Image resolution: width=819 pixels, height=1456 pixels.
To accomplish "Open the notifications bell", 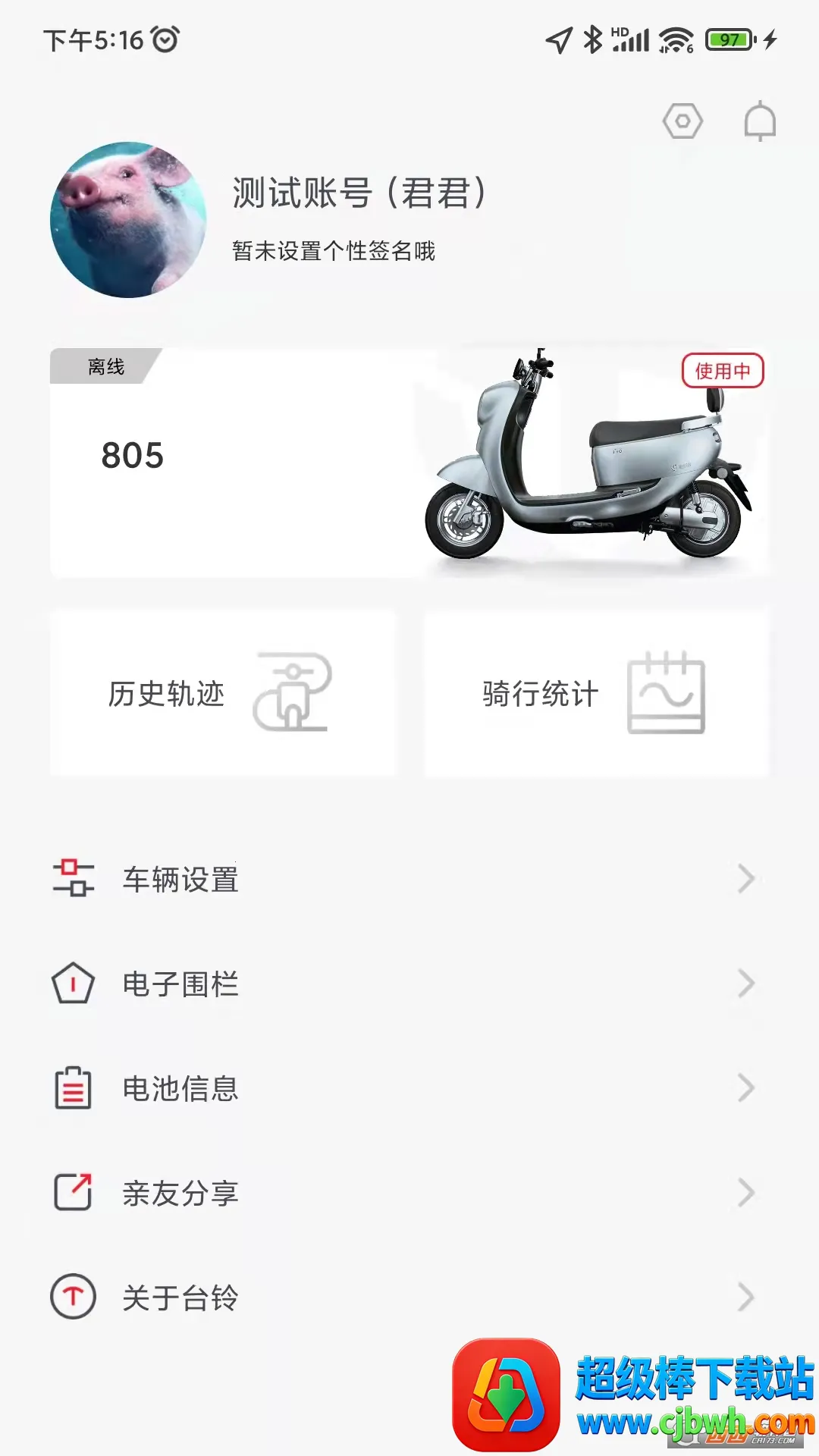I will click(x=759, y=121).
